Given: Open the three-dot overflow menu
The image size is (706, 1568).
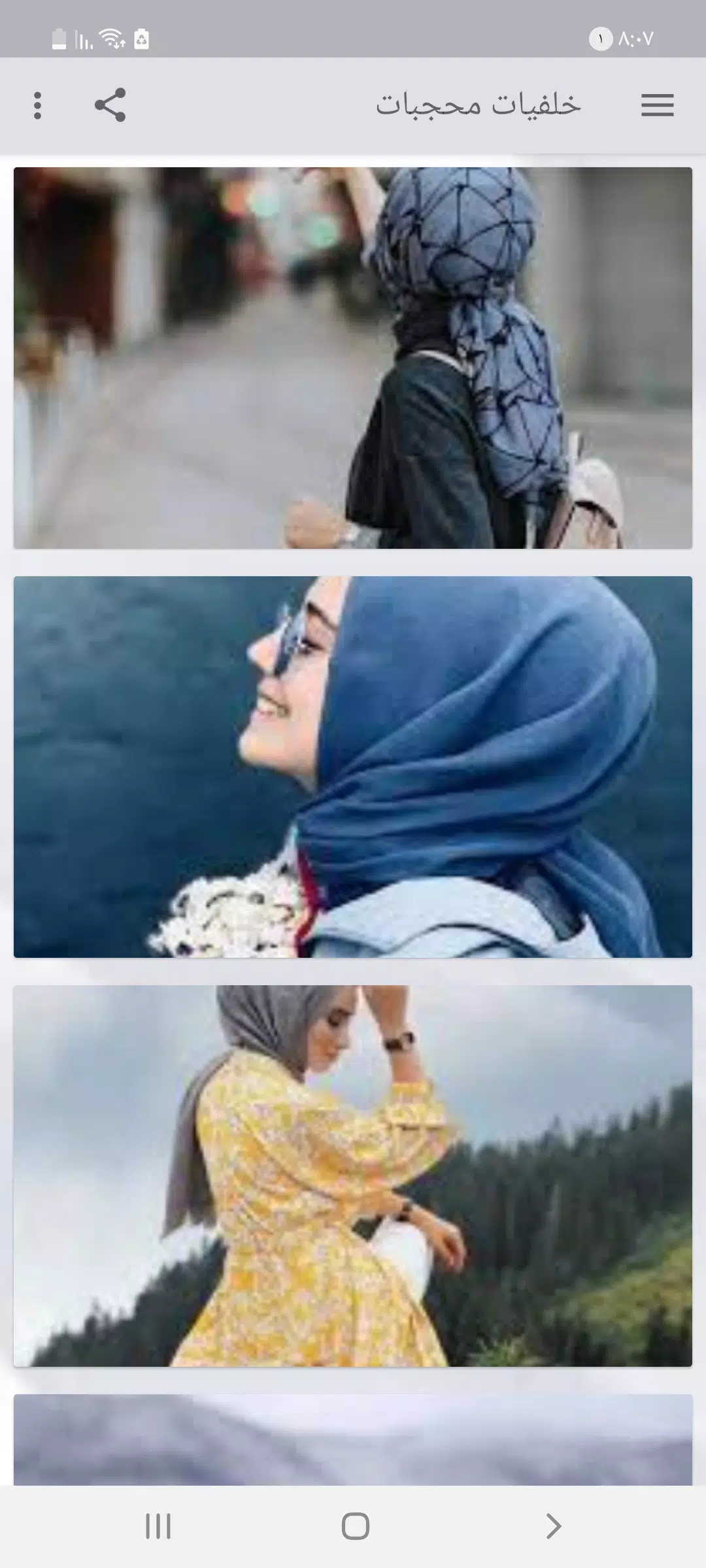Looking at the screenshot, I should 37,105.
